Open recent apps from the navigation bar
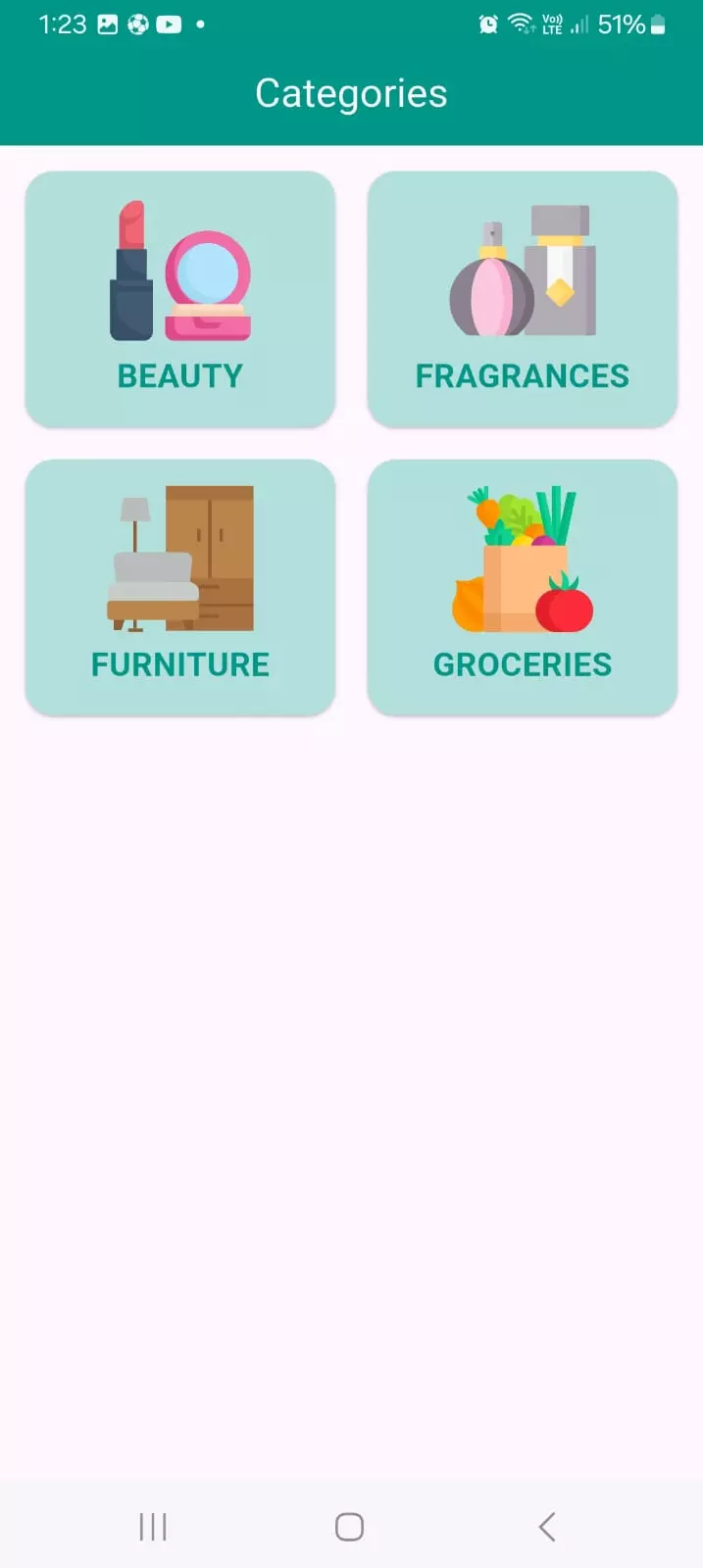703x1568 pixels. point(153,1526)
